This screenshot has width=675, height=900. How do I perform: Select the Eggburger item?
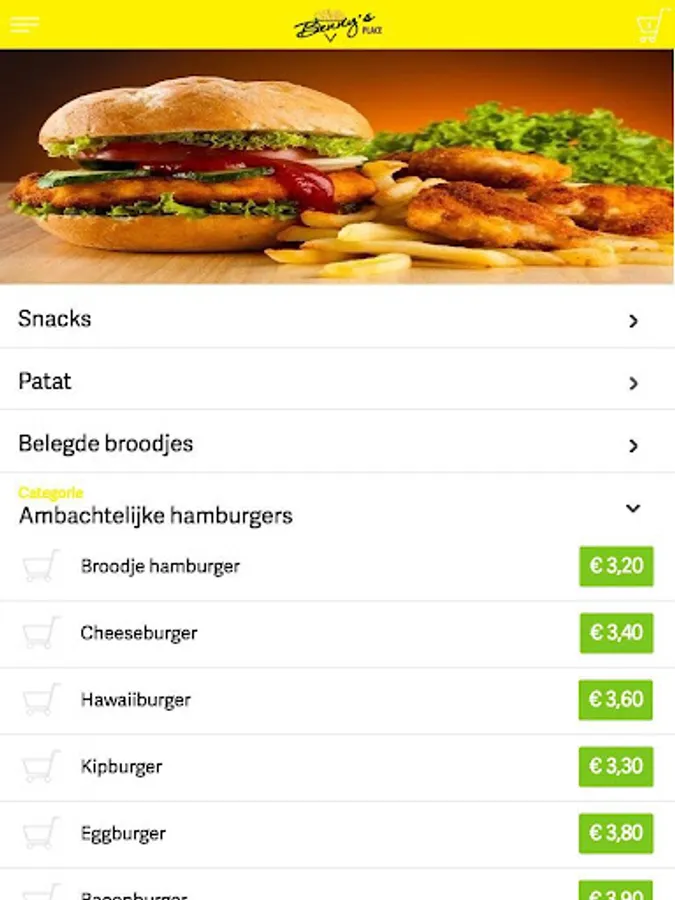tap(123, 834)
